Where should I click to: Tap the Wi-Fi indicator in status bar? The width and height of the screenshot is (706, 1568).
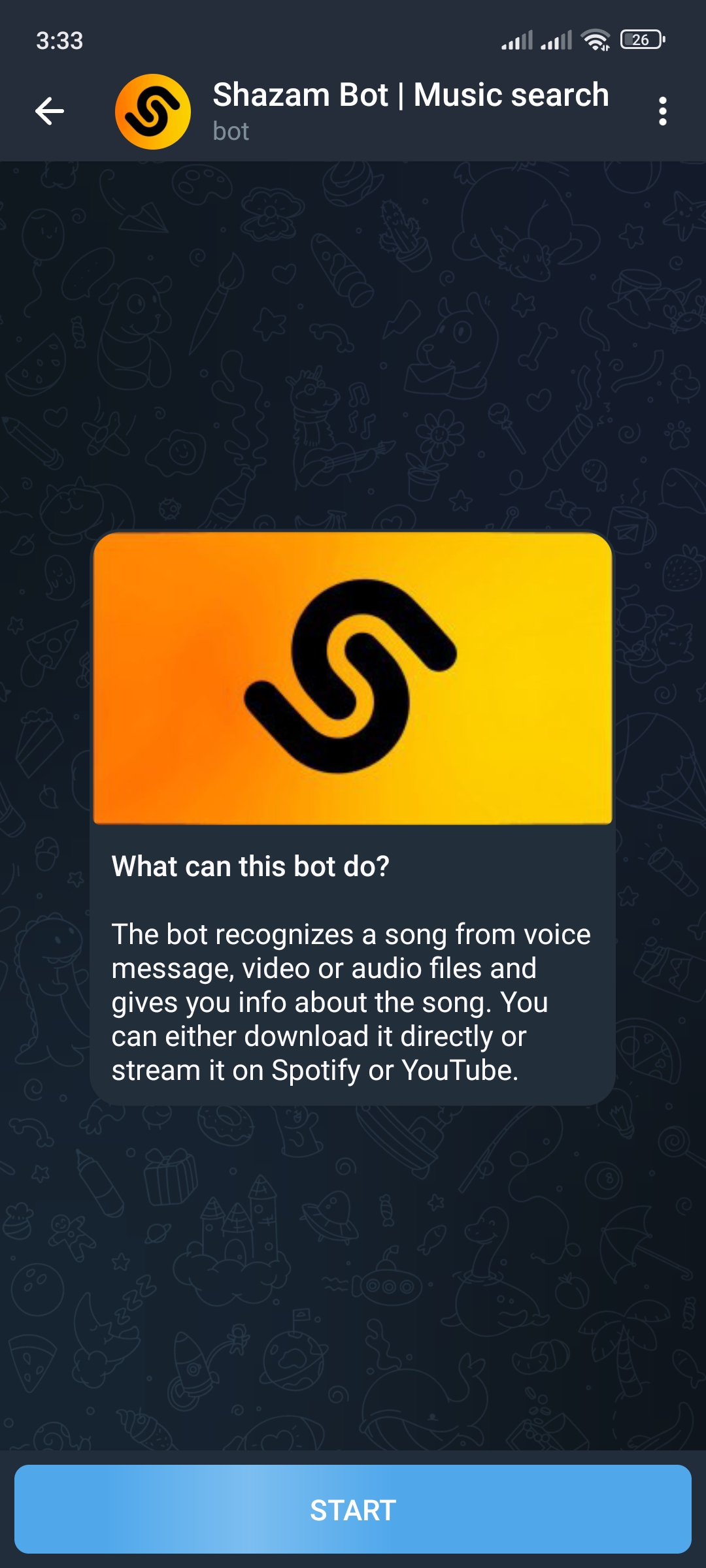tap(594, 39)
